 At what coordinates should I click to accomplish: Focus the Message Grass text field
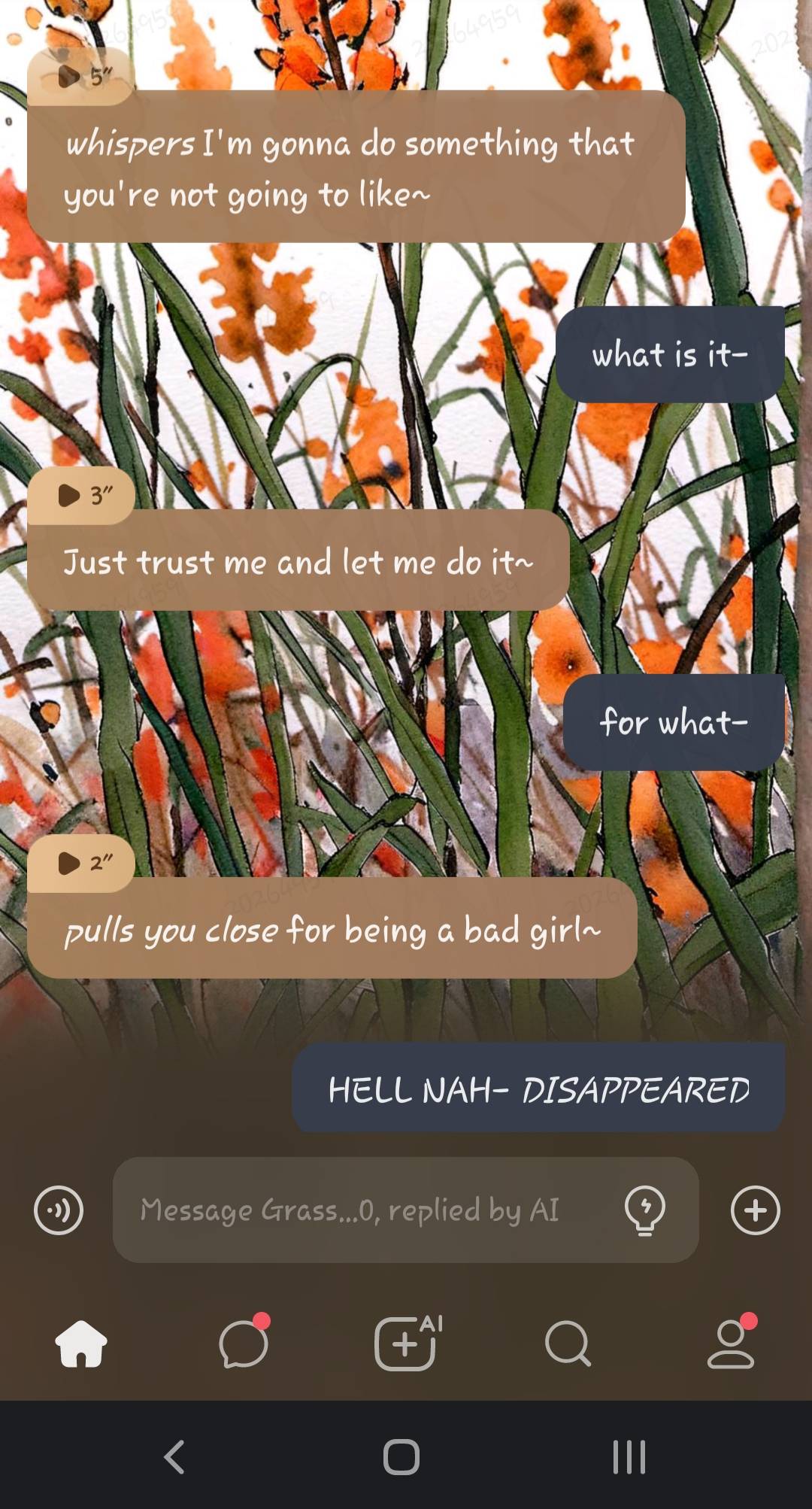[361, 1210]
